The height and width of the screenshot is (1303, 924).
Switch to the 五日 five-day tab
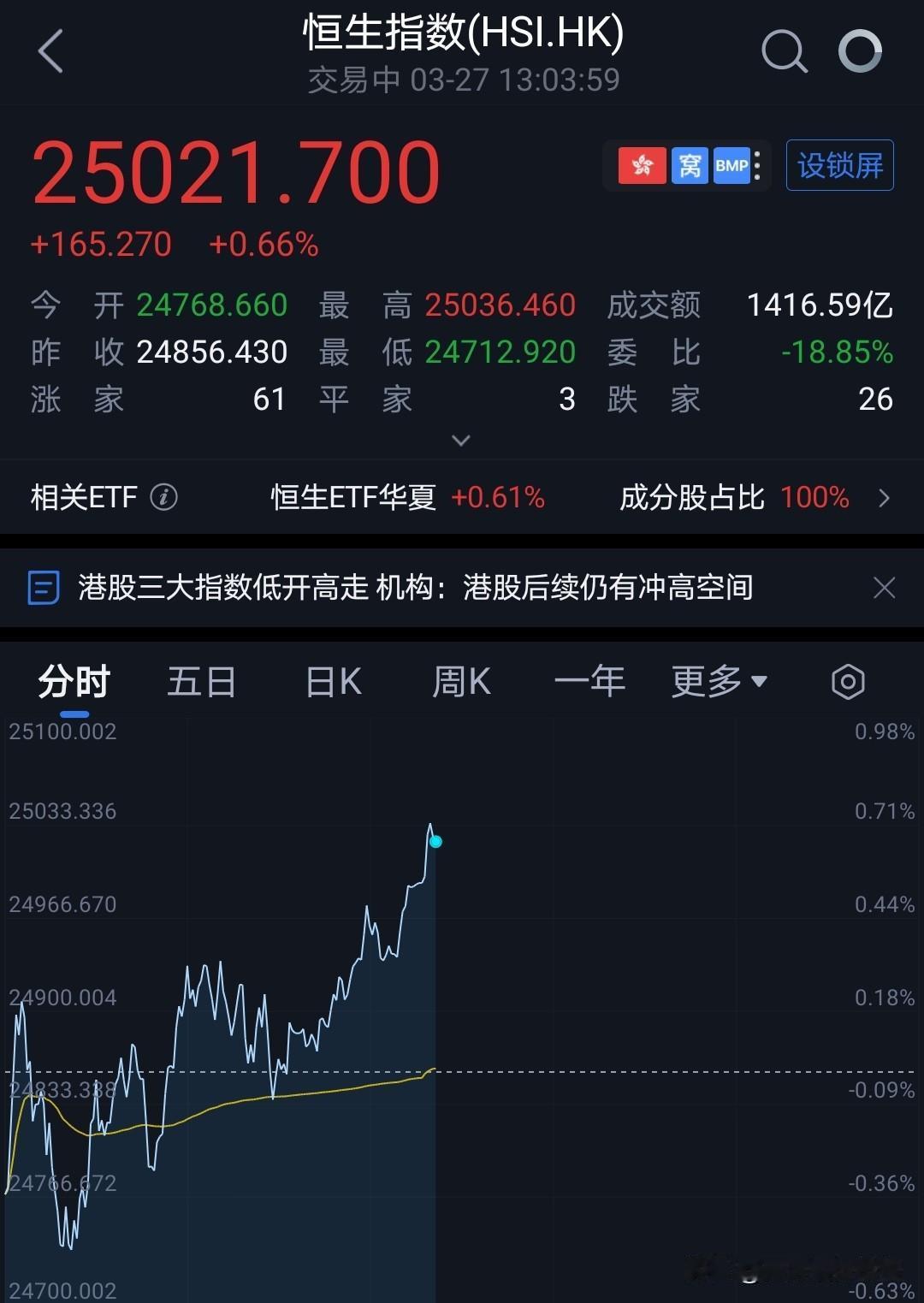(202, 681)
